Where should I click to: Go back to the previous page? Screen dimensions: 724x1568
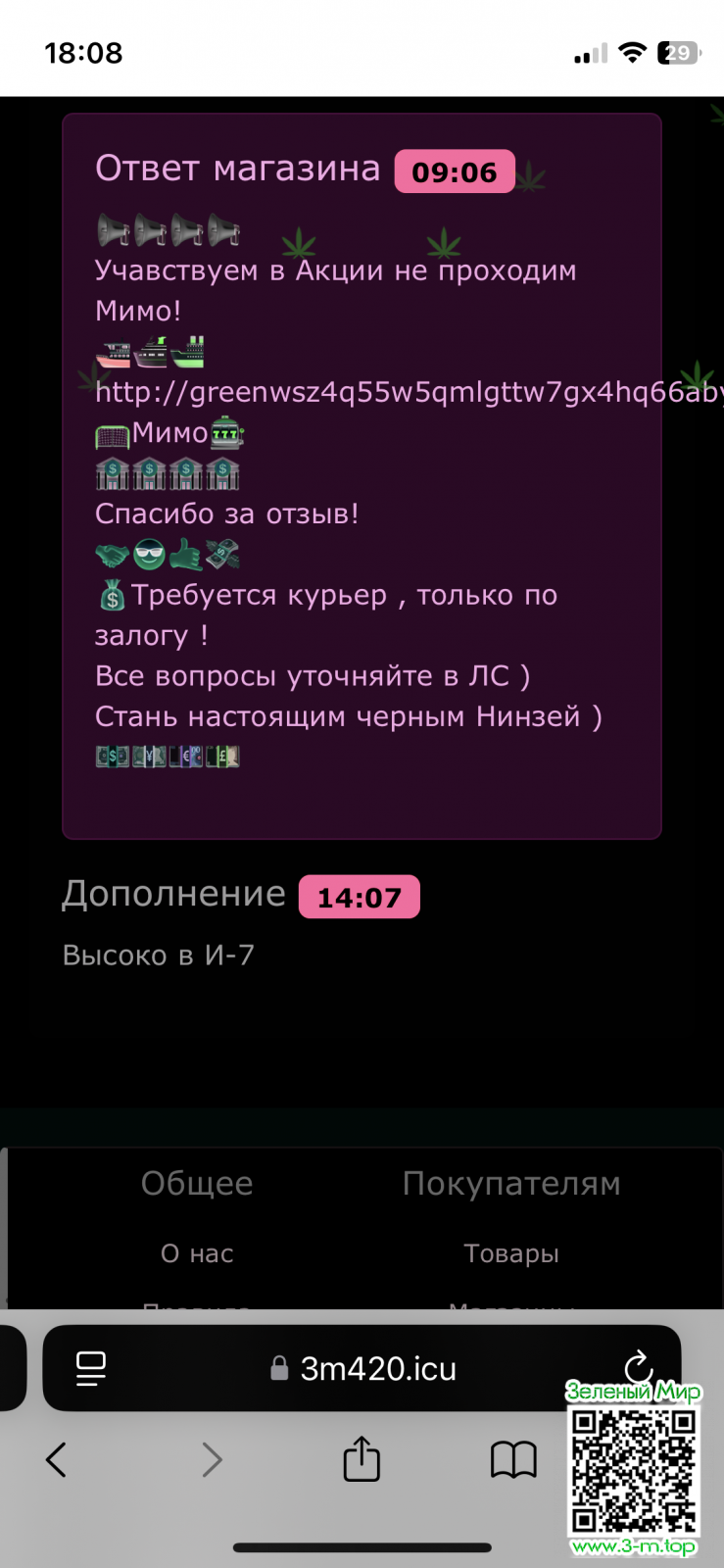point(57,1459)
